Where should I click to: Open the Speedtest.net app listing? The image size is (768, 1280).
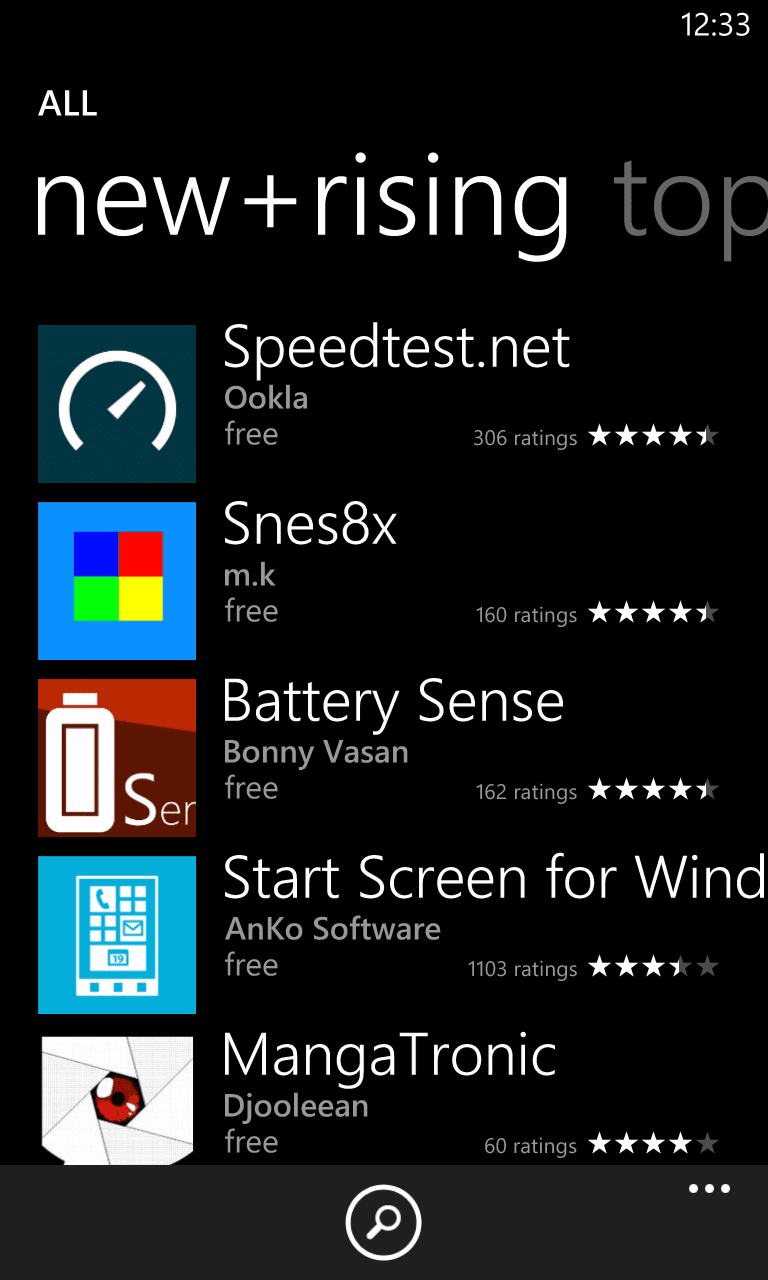(x=384, y=404)
